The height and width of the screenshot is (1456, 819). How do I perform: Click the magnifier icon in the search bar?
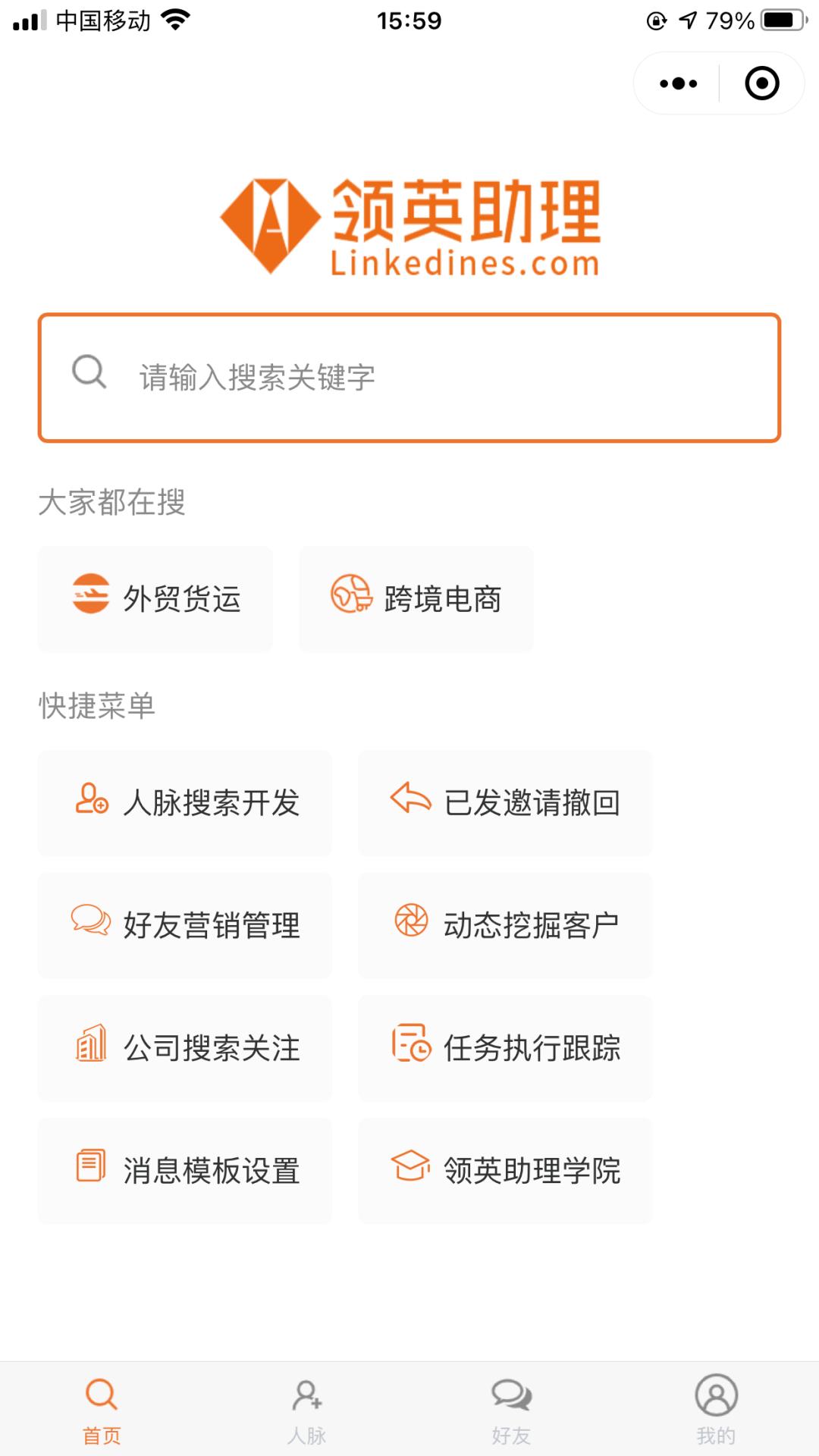89,372
